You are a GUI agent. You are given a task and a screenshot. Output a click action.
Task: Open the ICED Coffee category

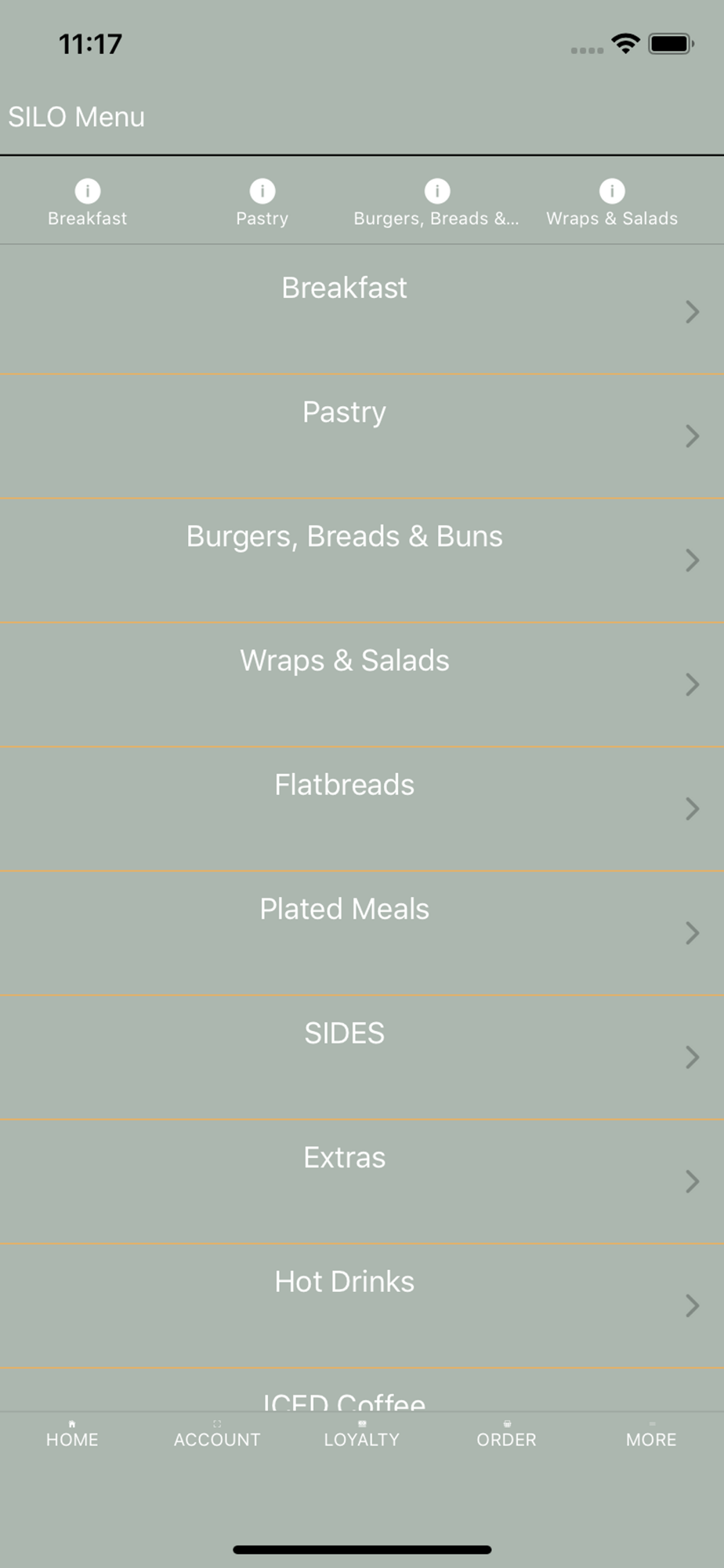click(362, 1391)
